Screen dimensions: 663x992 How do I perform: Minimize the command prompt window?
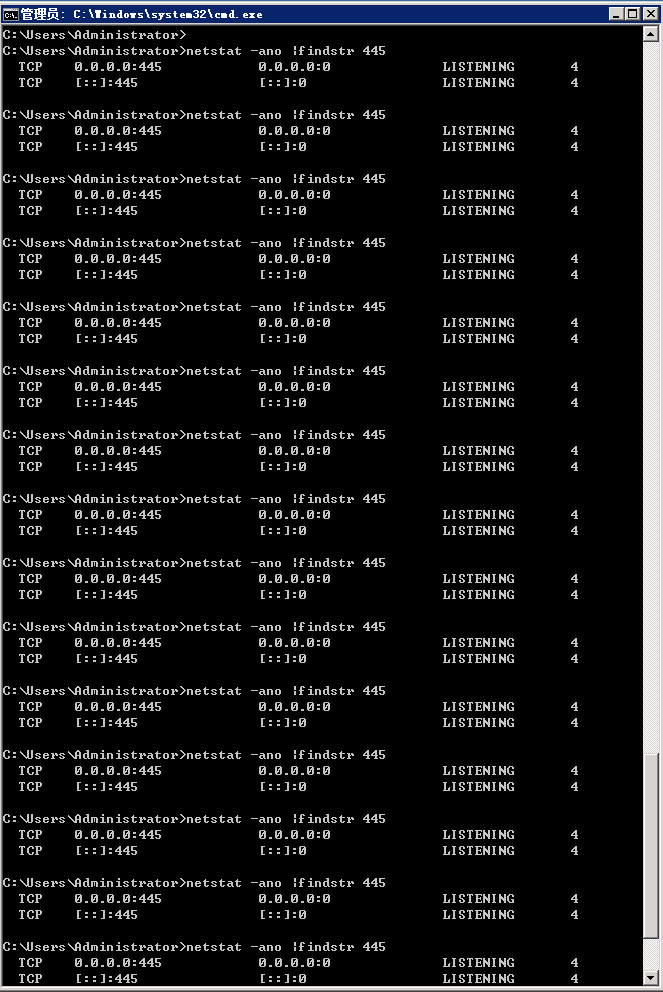[x=617, y=13]
